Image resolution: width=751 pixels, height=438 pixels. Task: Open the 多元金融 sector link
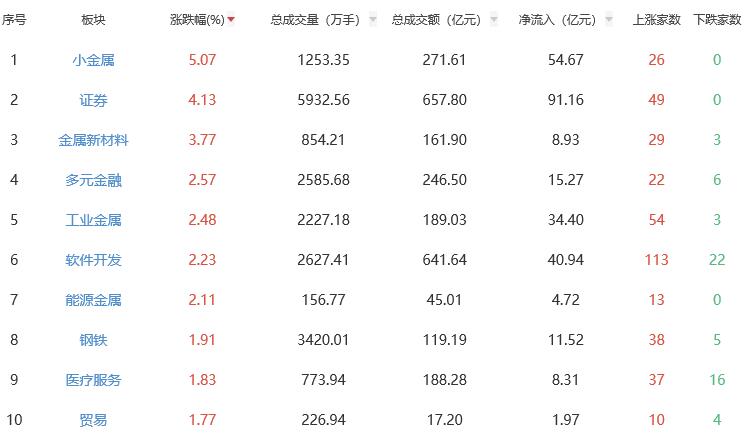(x=93, y=180)
